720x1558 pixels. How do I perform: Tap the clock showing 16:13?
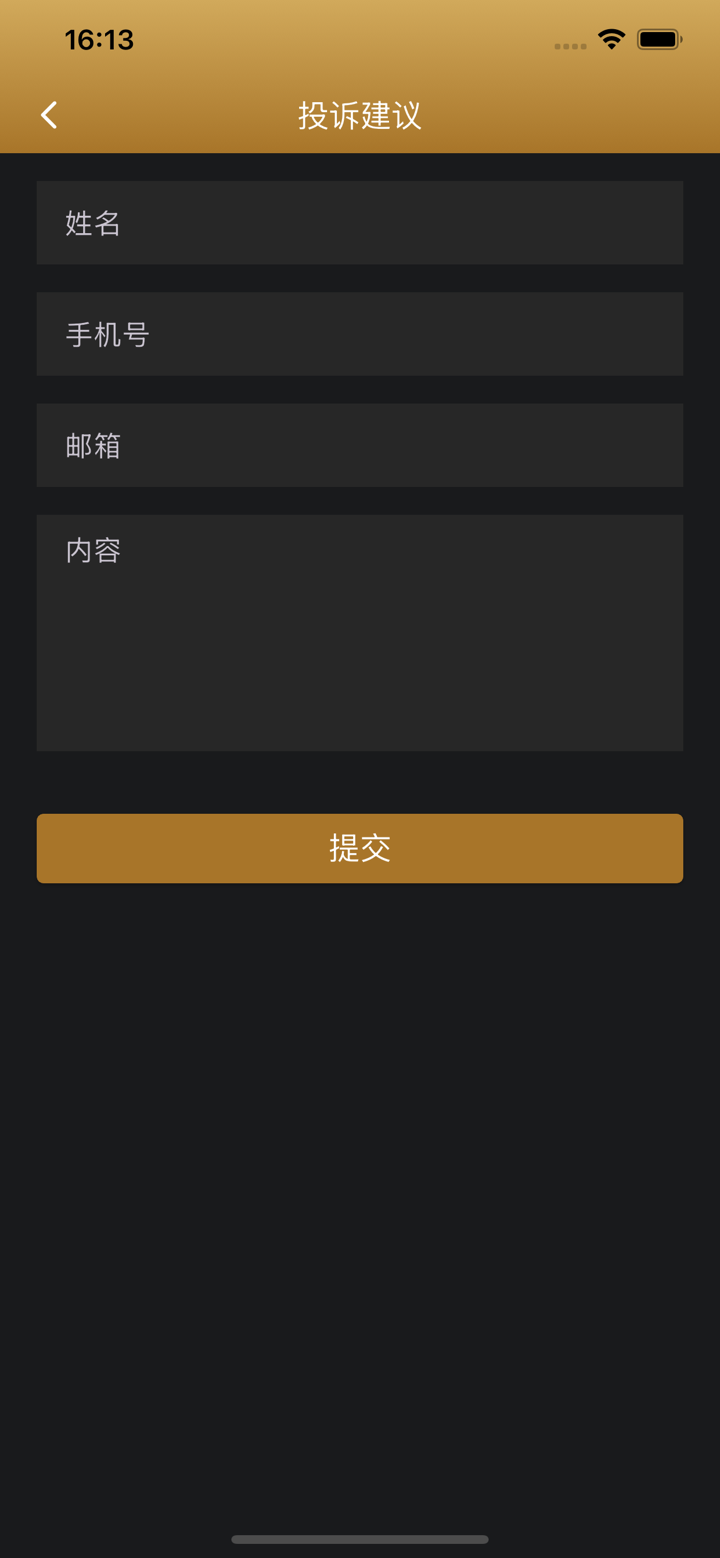coord(99,40)
